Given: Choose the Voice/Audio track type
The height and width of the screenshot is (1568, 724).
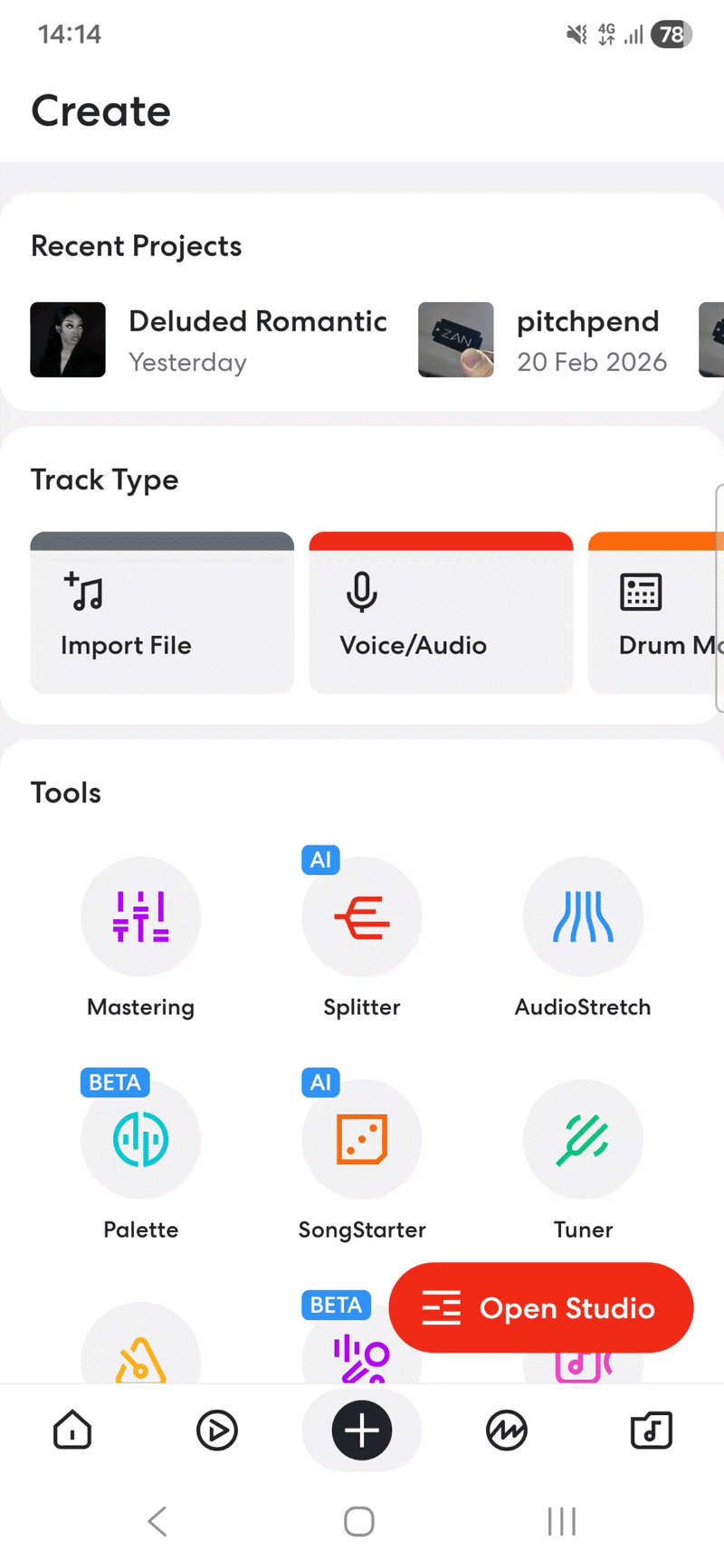Looking at the screenshot, I should coord(441,613).
